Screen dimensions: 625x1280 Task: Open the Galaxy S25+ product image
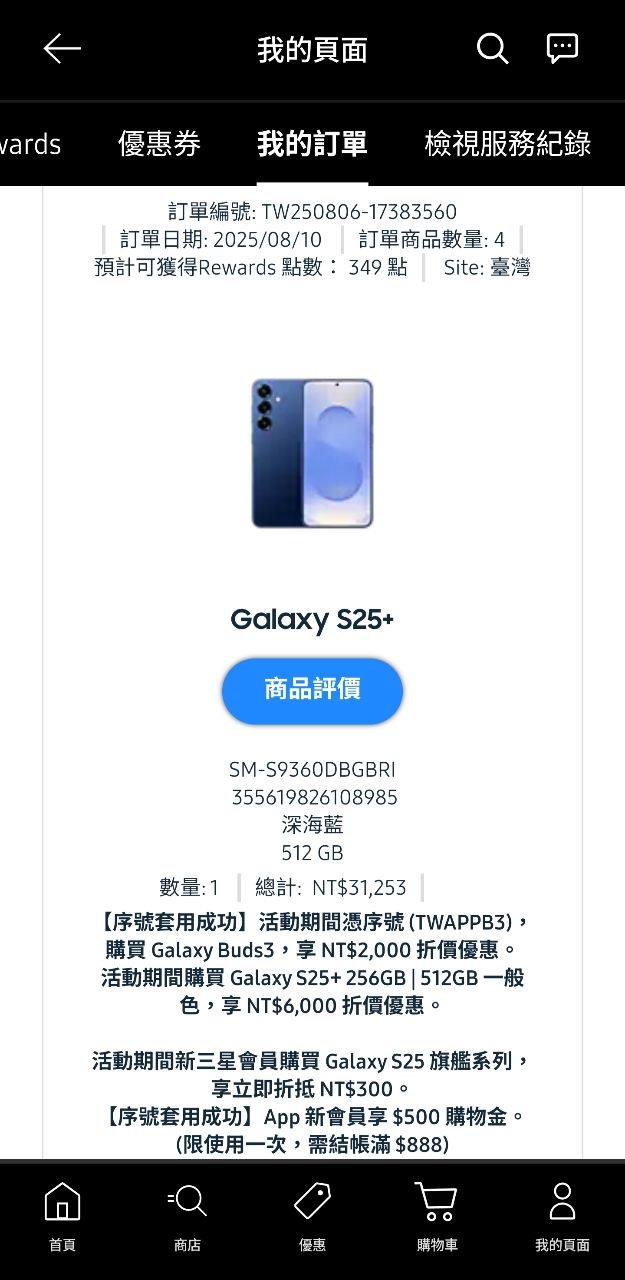tap(312, 453)
